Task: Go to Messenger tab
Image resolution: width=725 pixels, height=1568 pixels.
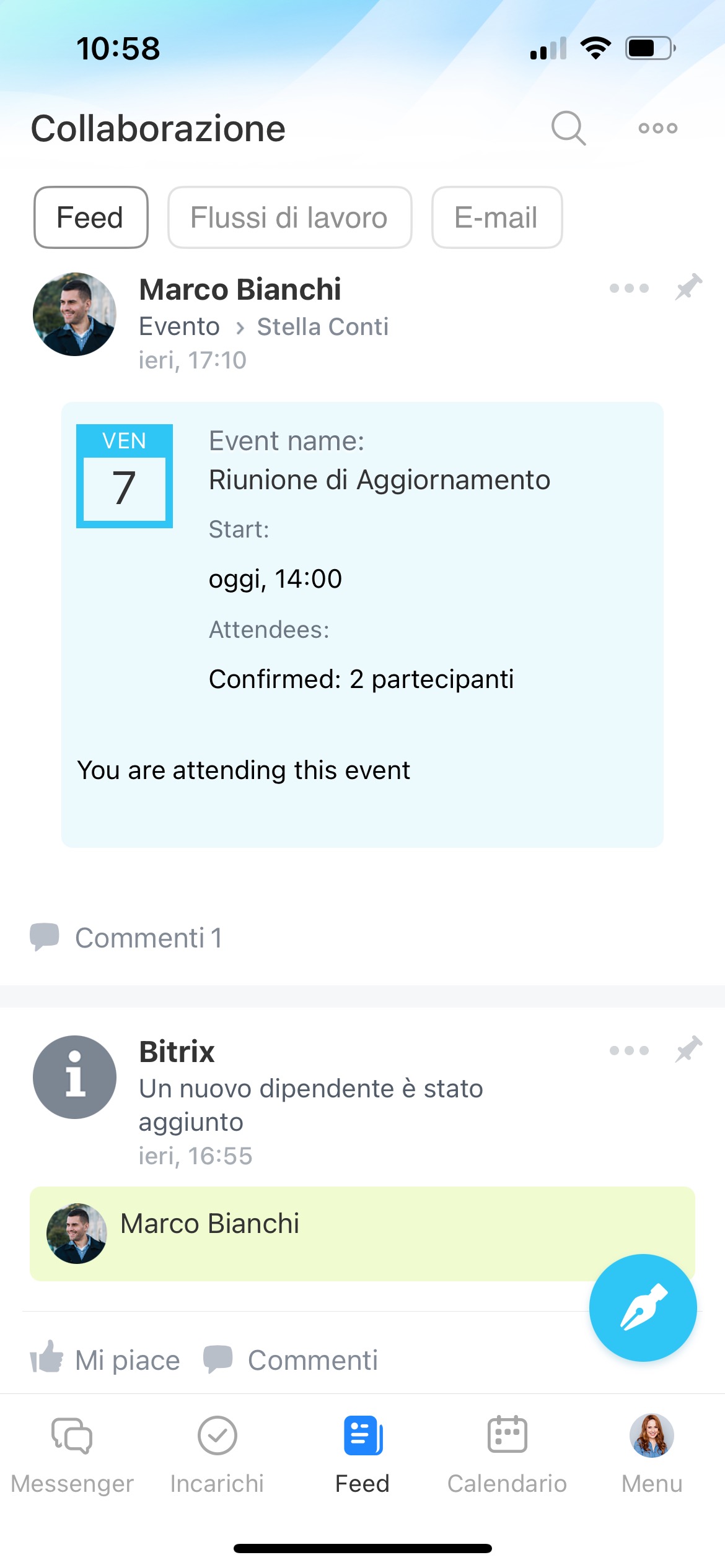Action: 72,1453
